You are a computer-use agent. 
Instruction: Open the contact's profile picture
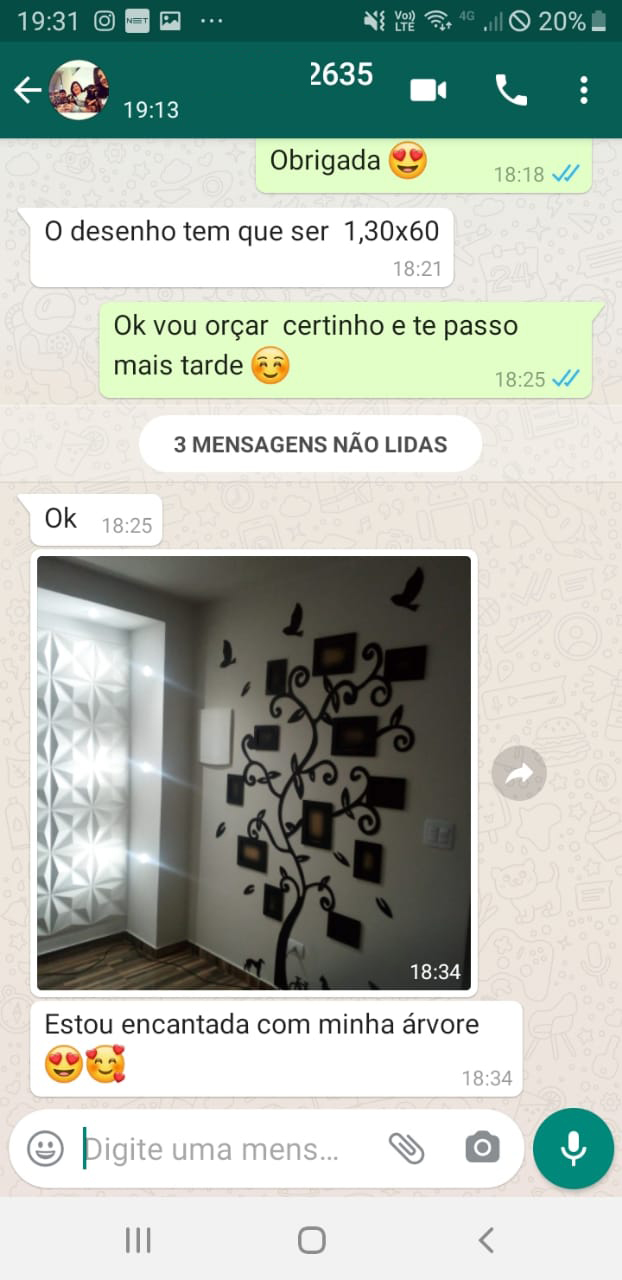[x=79, y=90]
